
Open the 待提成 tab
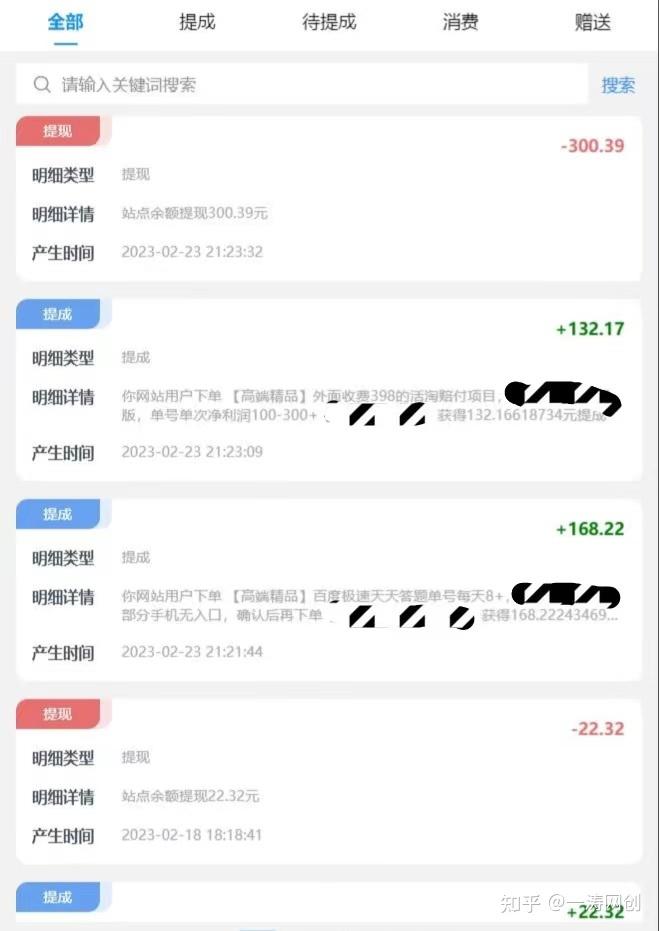329,22
